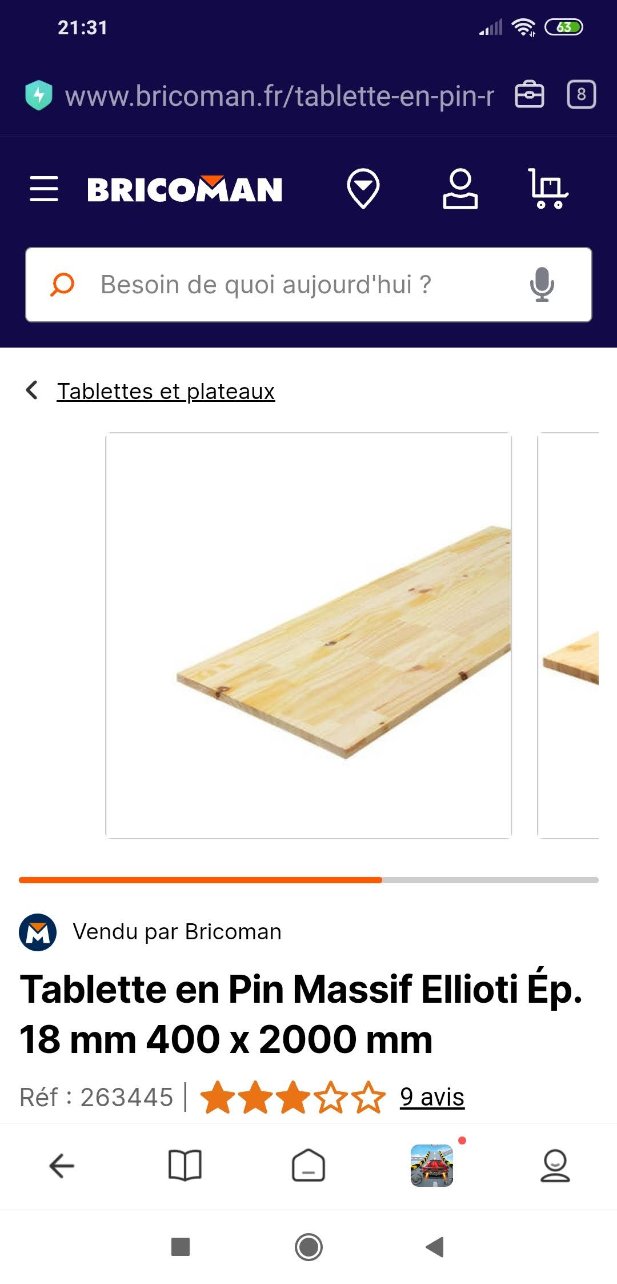Go back to Tablettes et plateaux

coord(165,391)
